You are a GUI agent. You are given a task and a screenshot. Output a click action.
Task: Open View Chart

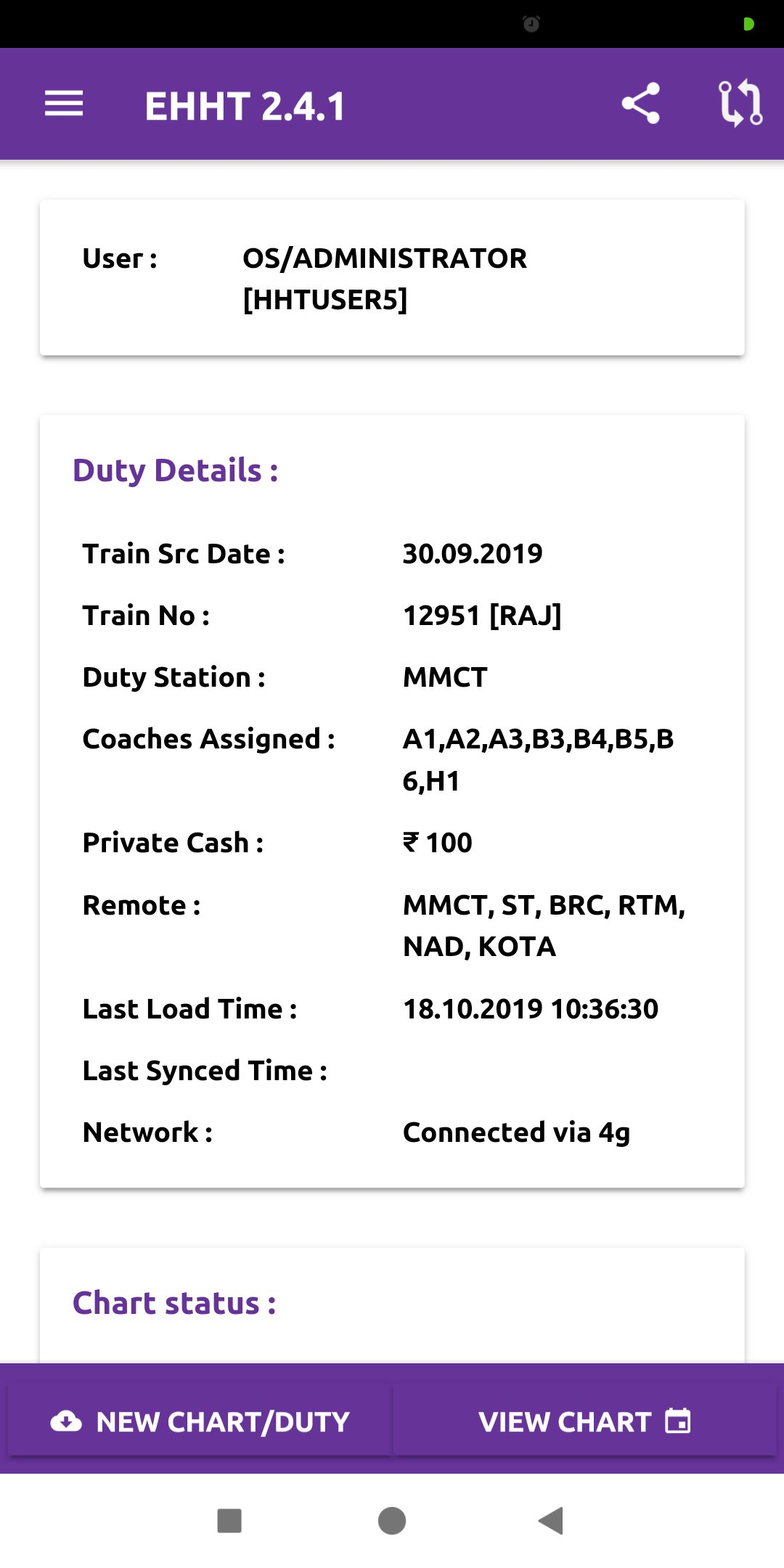point(585,1421)
